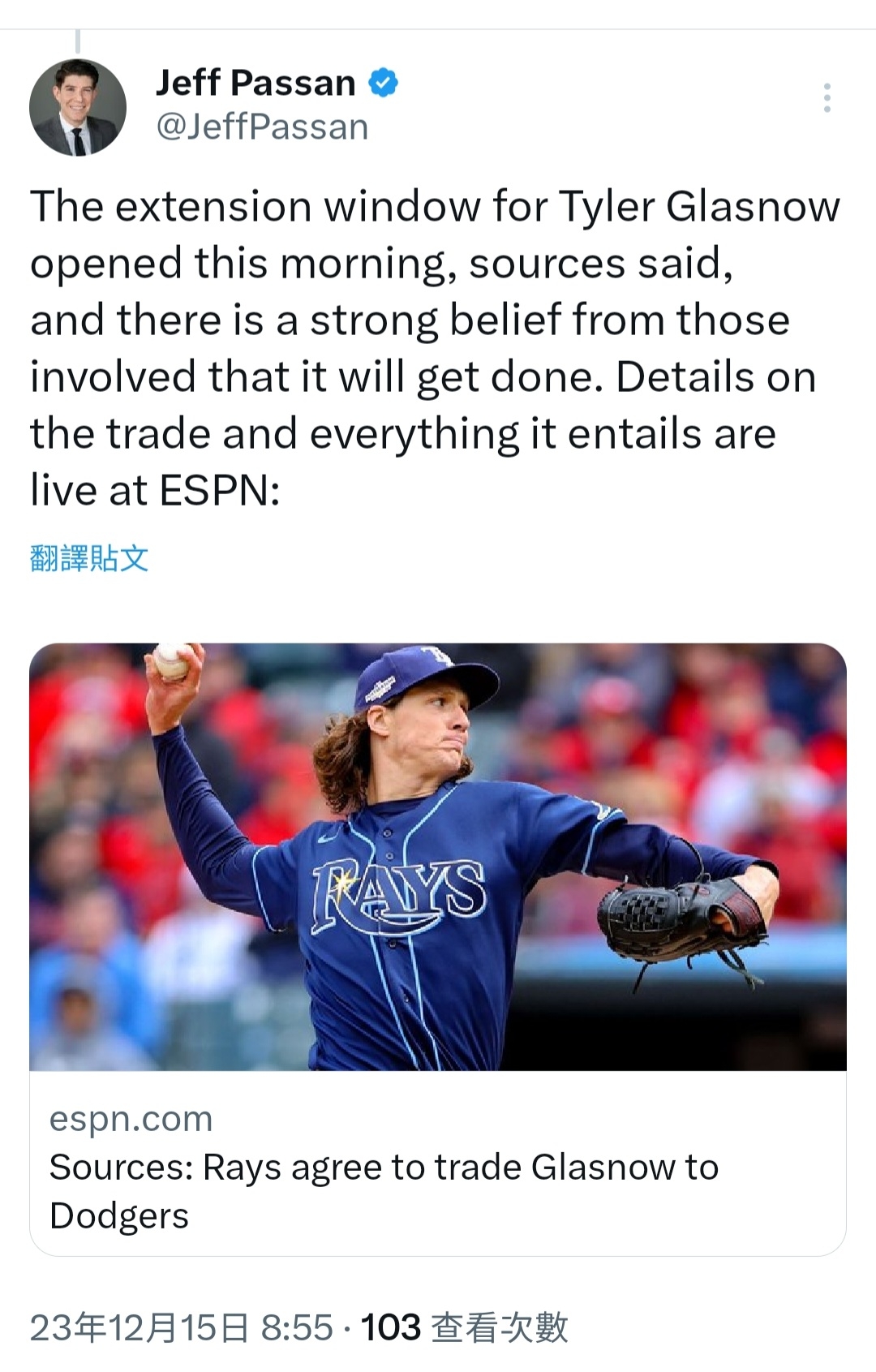The height and width of the screenshot is (1372, 876).
Task: Open Jeff Passan's account name
Action: [255, 83]
